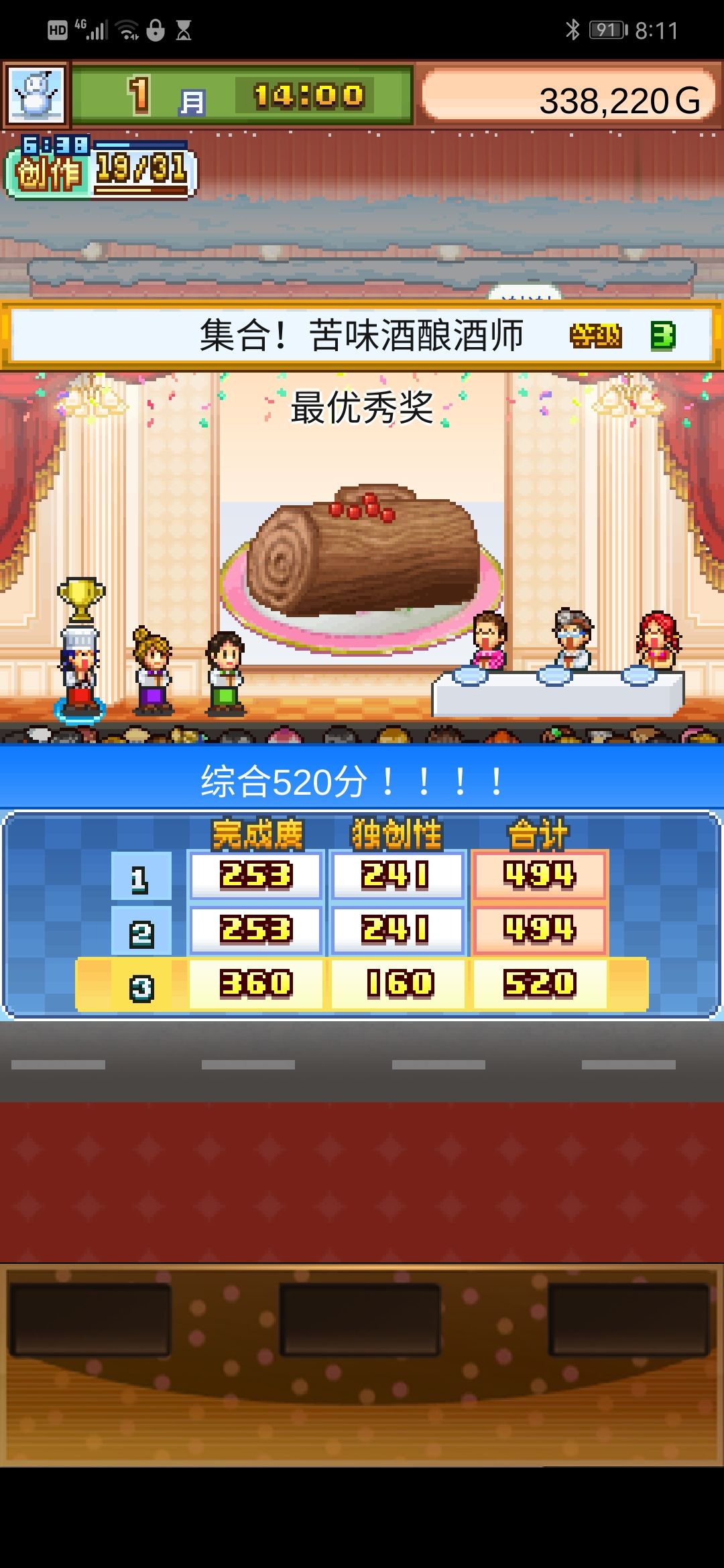Viewport: 724px width, 1568px height.
Task: Click the snowman weather icon
Action: pyautogui.click(x=37, y=94)
